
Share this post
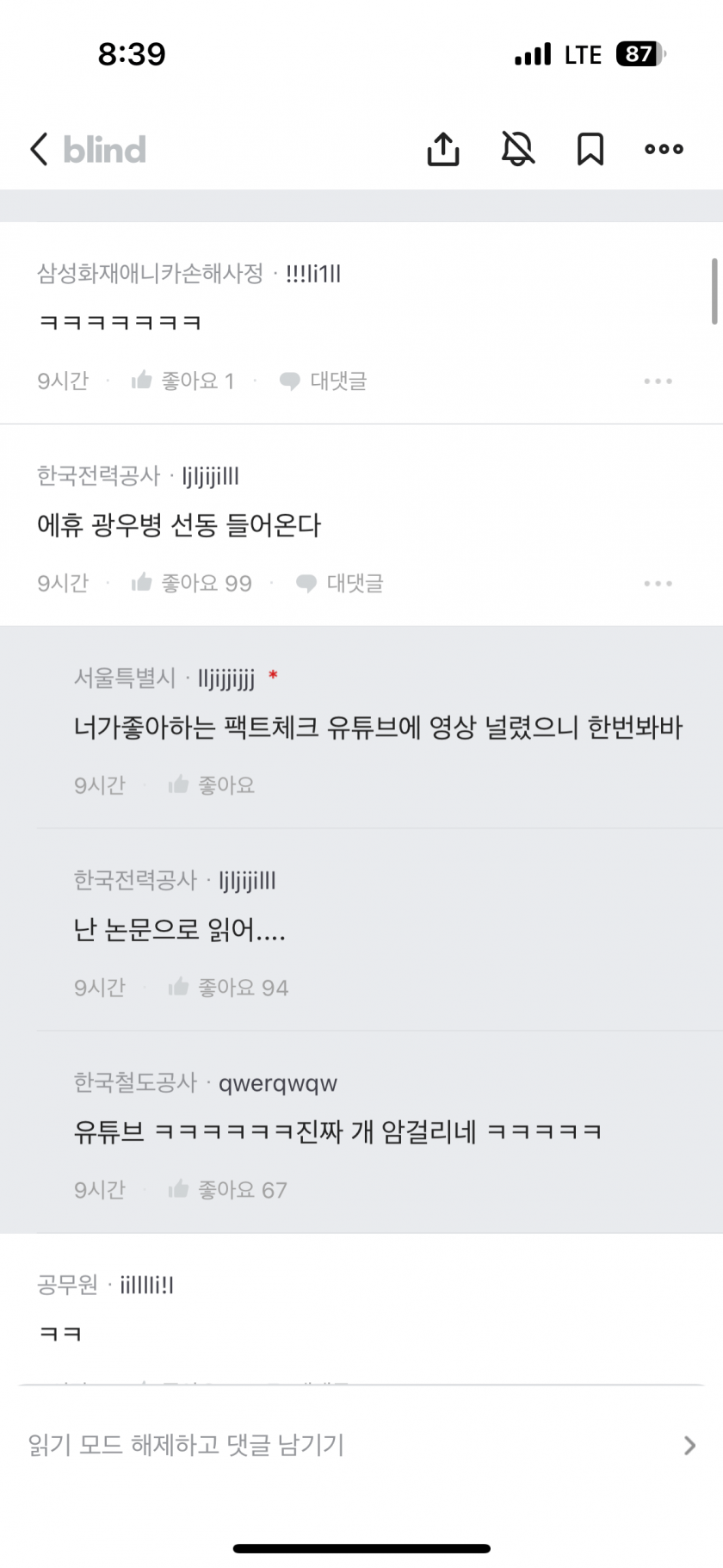pyautogui.click(x=443, y=149)
